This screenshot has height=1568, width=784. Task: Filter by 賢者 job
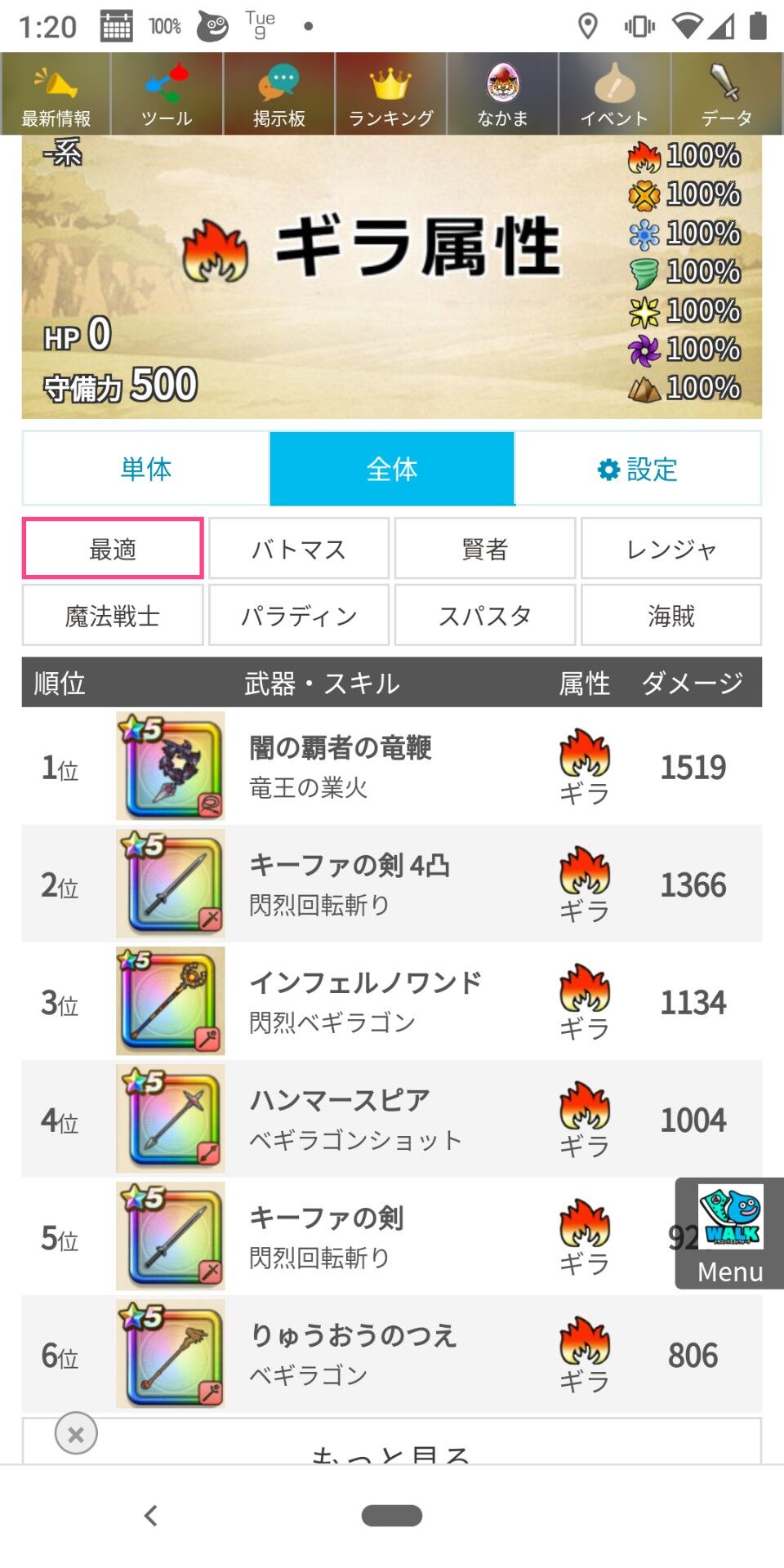(485, 549)
